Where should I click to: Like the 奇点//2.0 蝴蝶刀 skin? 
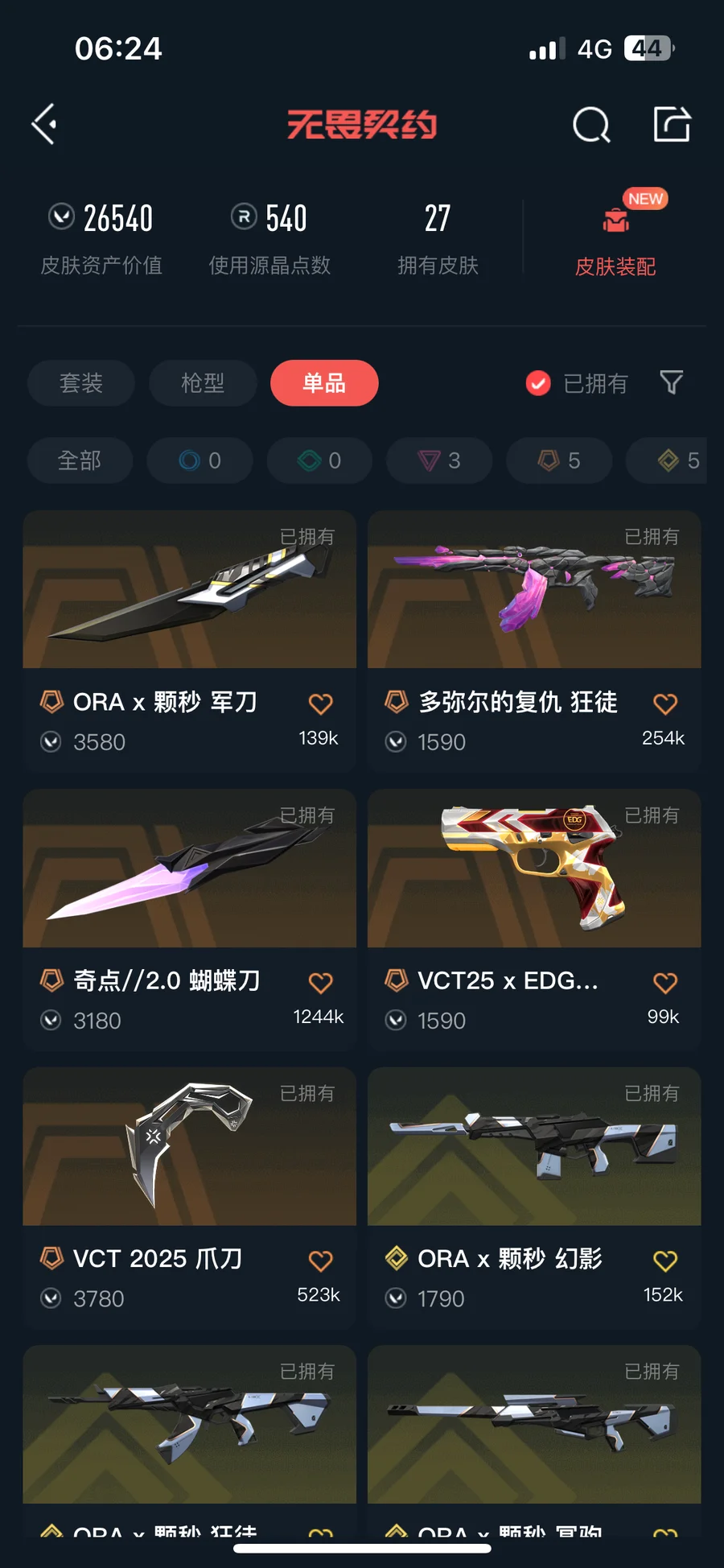tap(320, 982)
